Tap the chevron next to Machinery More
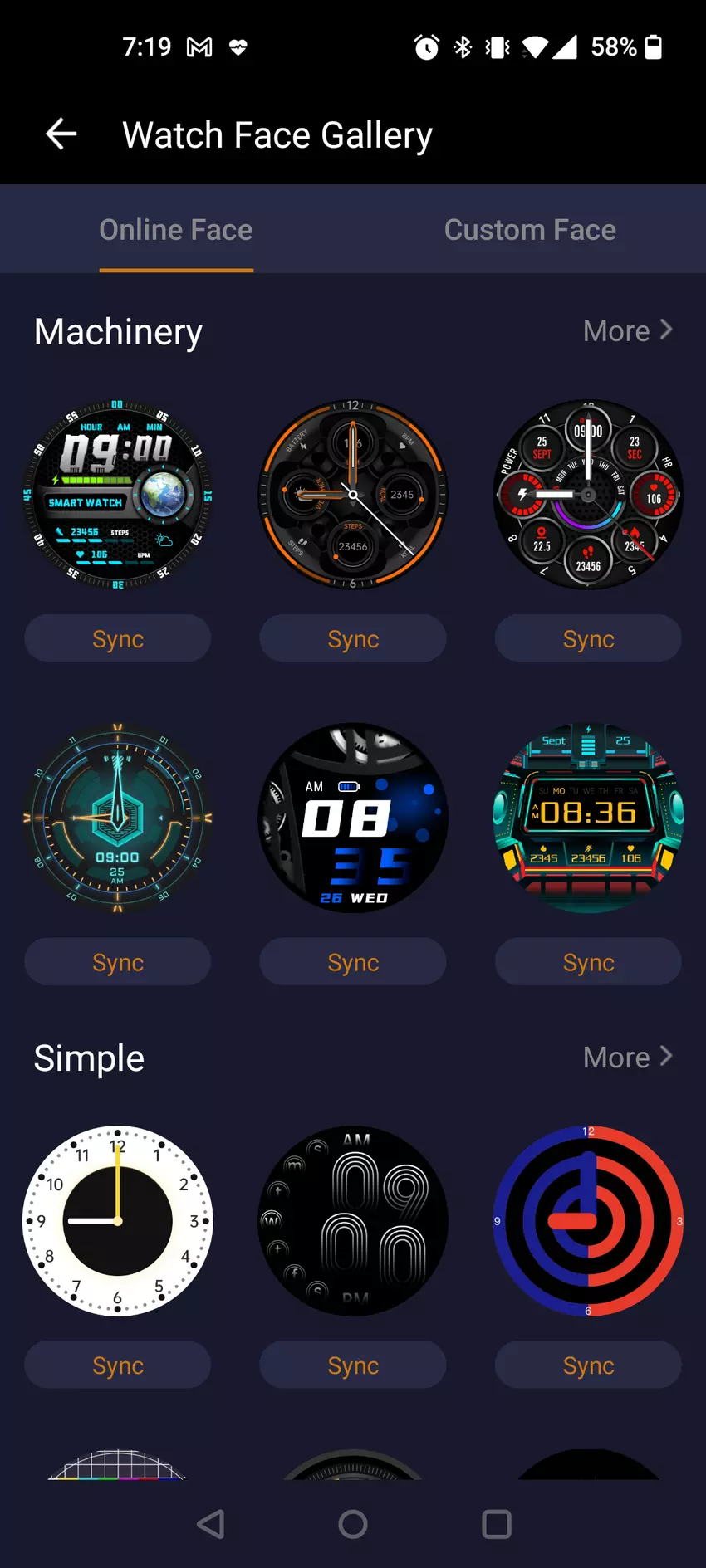Screen dimensions: 706x1568 667,330
